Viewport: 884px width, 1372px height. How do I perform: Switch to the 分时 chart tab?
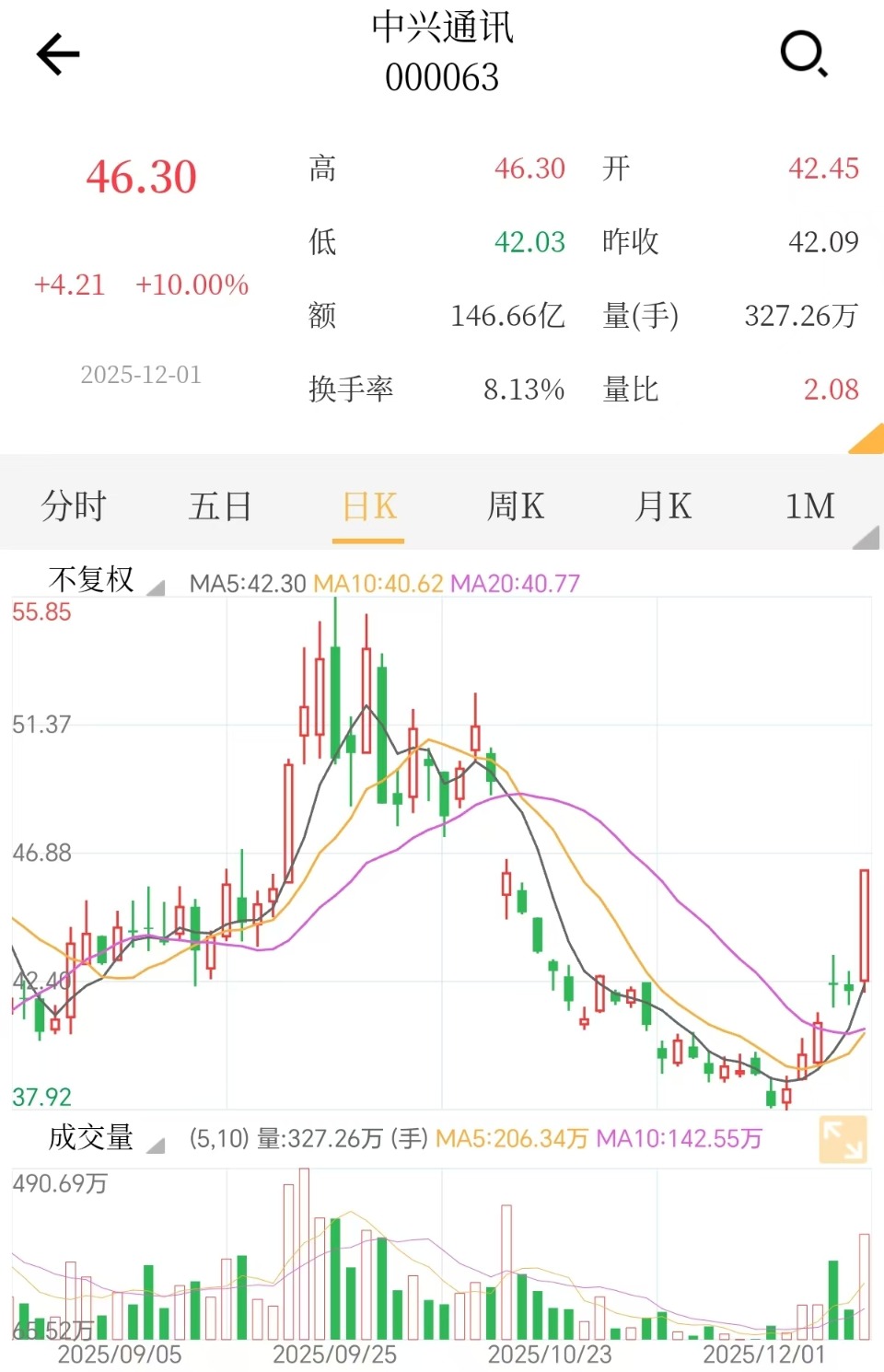[74, 506]
